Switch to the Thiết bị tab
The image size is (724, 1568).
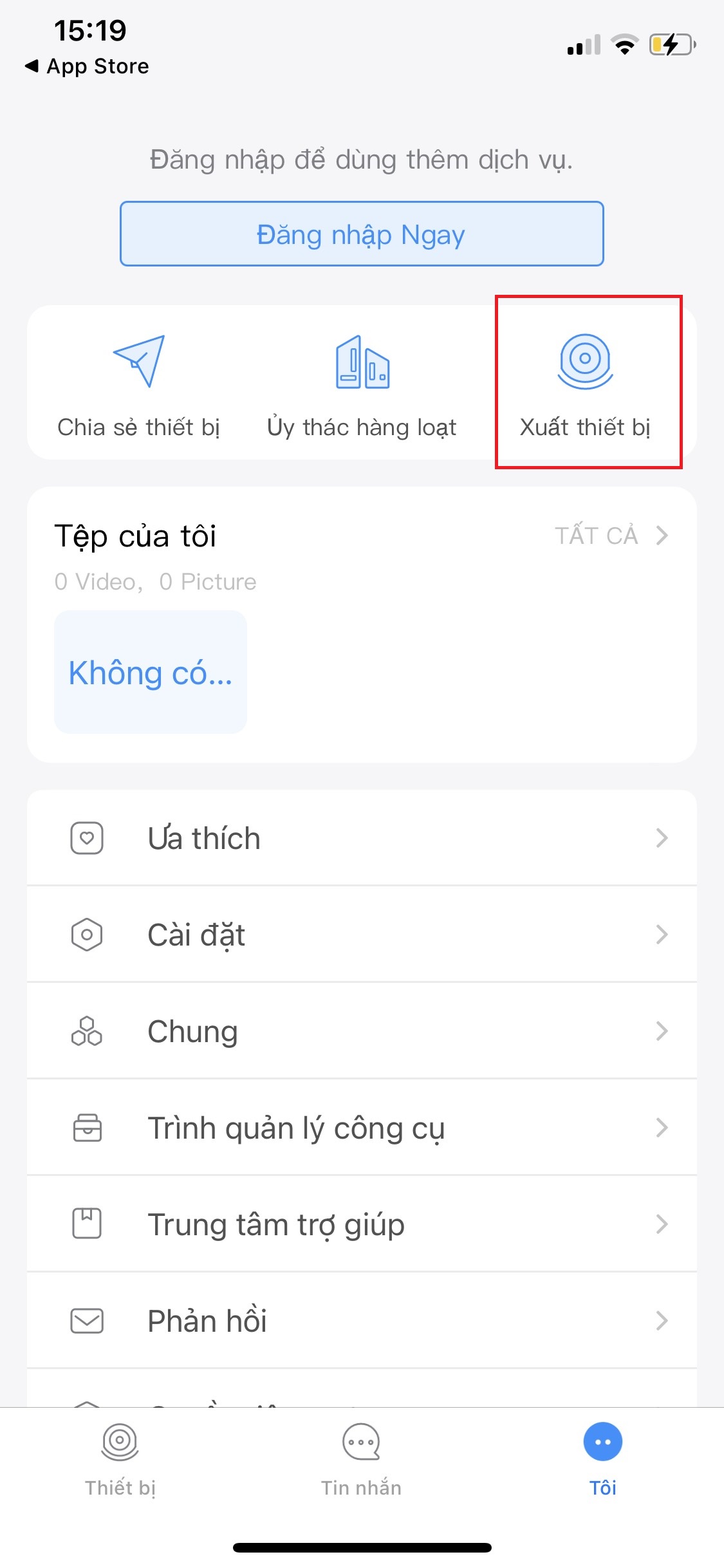click(120, 1460)
